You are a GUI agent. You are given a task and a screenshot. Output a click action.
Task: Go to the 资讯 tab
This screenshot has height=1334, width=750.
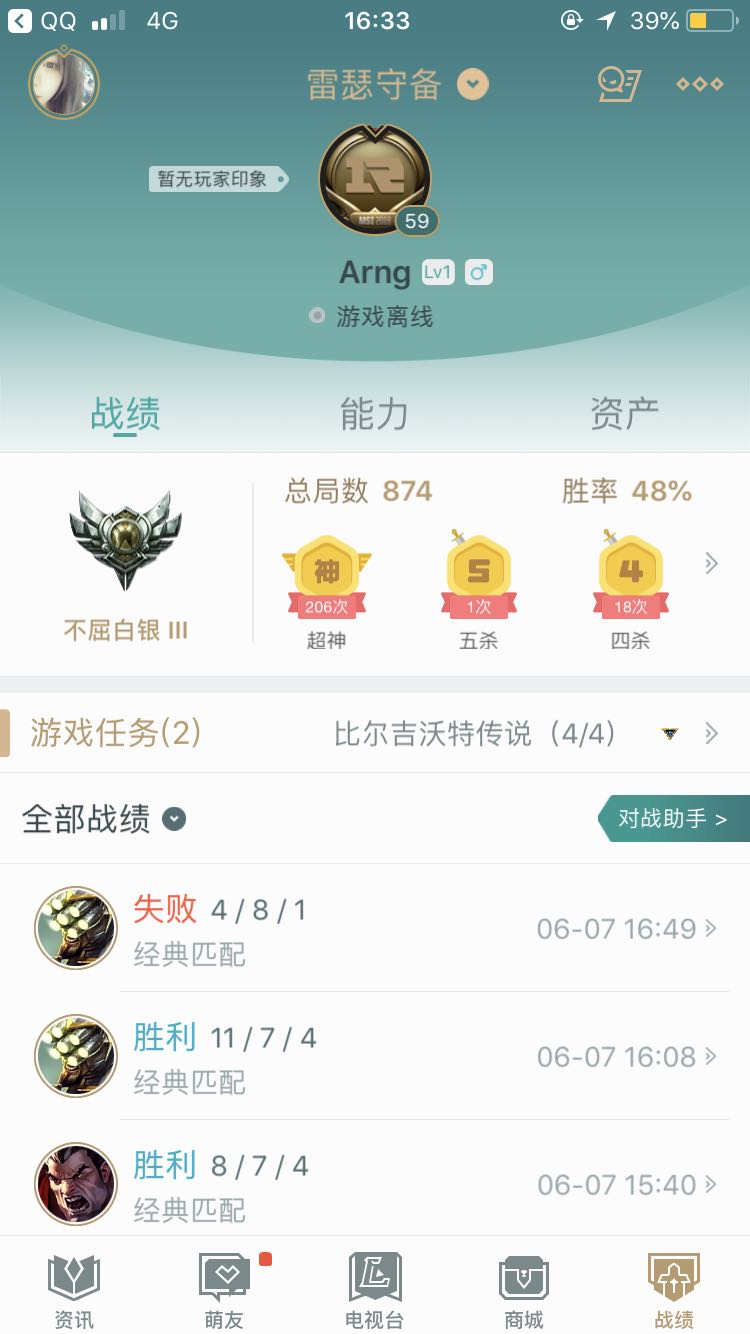(x=74, y=1290)
